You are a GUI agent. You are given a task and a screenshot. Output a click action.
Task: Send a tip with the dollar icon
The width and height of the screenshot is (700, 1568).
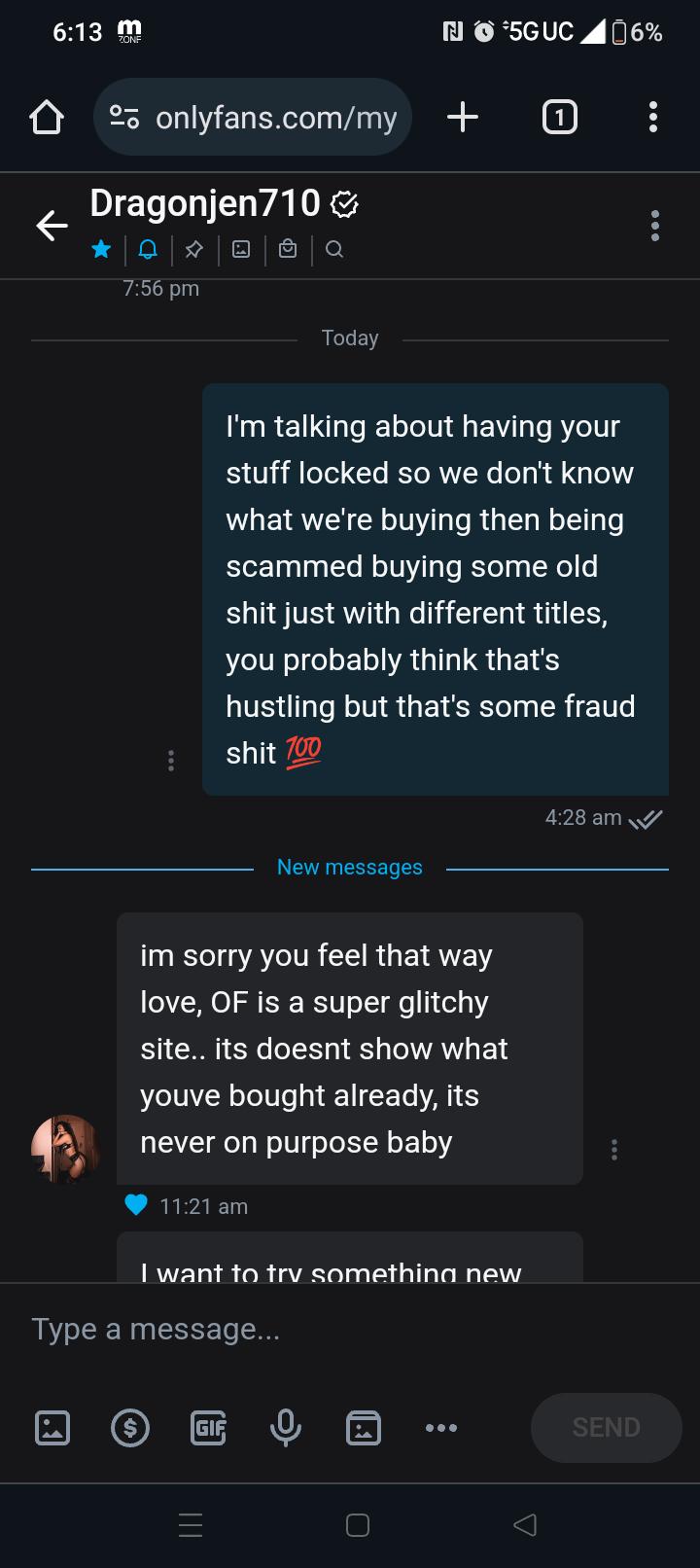pyautogui.click(x=130, y=1428)
